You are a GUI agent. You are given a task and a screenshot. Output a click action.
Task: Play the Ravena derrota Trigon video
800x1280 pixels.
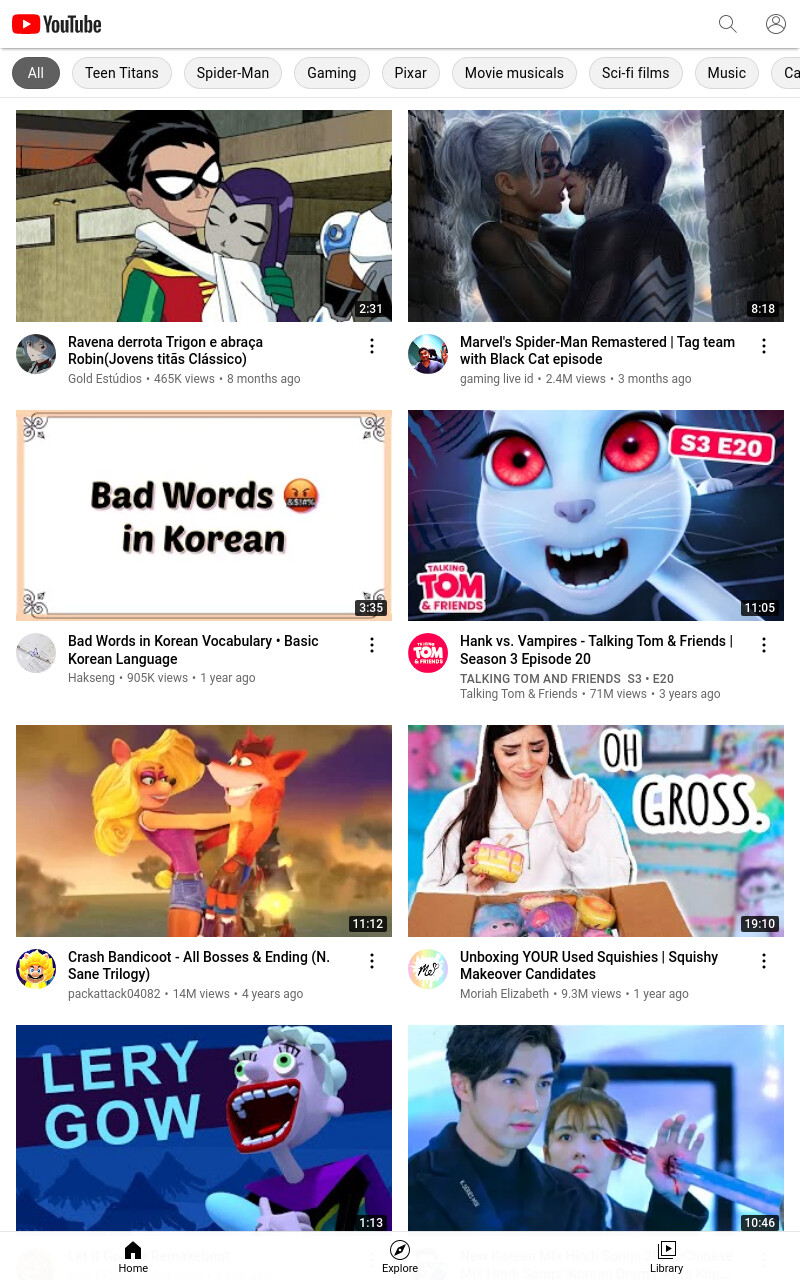(204, 216)
